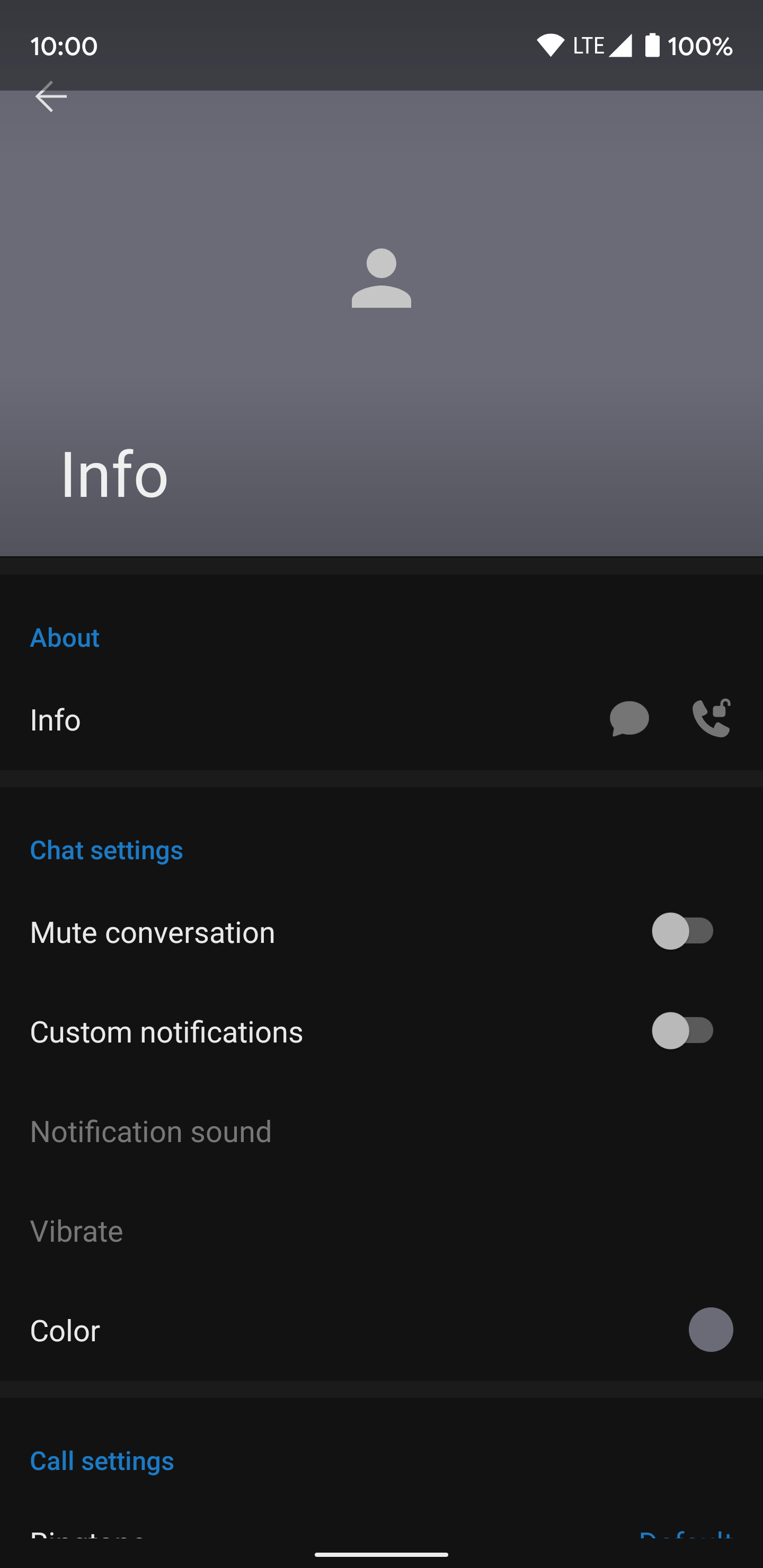Mute the conversation with the toggle
Viewport: 763px width, 1568px height.
[x=682, y=932]
